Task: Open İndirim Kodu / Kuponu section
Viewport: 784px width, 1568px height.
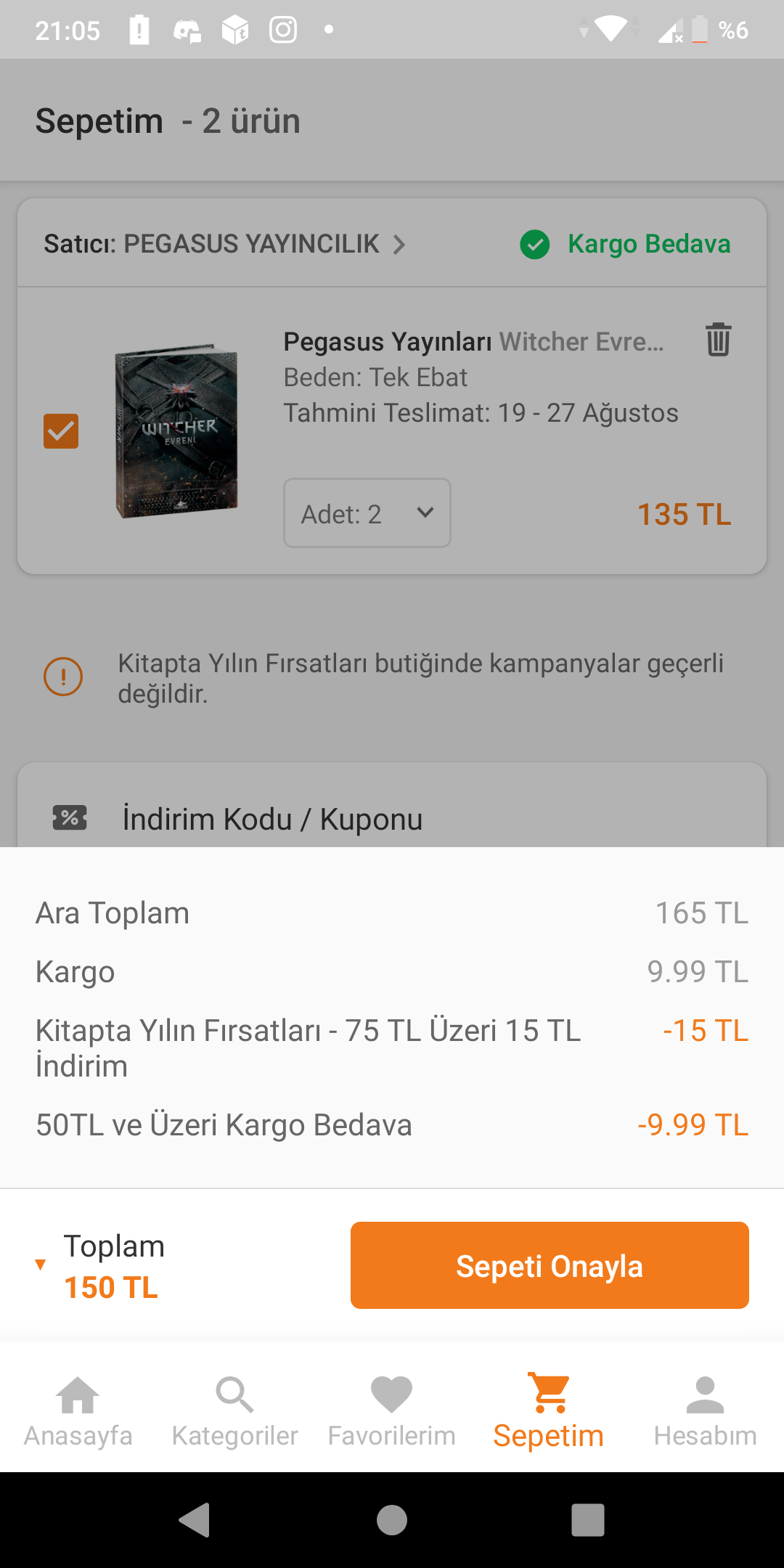Action: (272, 819)
